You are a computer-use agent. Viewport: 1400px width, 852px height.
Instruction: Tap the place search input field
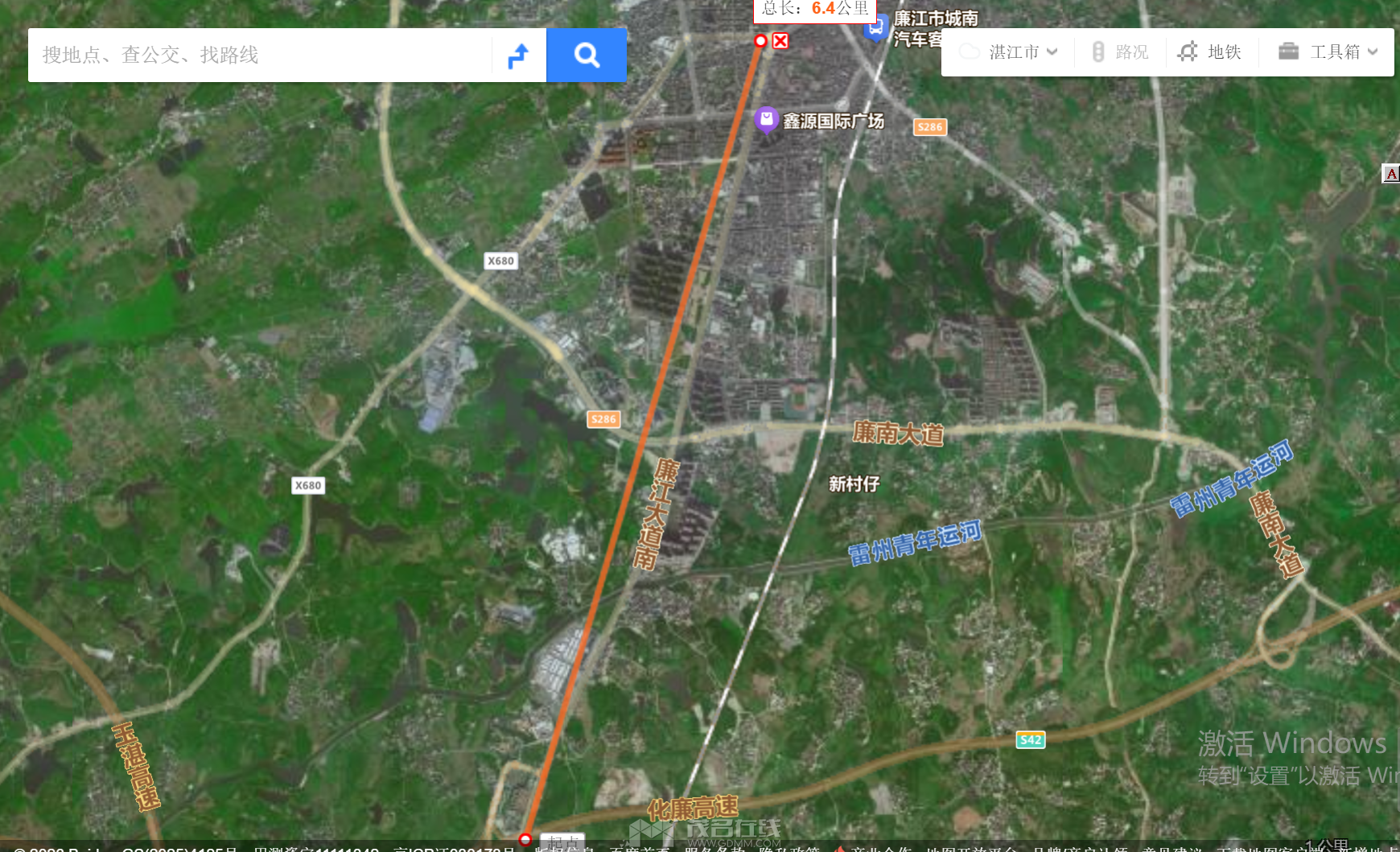pos(257,55)
